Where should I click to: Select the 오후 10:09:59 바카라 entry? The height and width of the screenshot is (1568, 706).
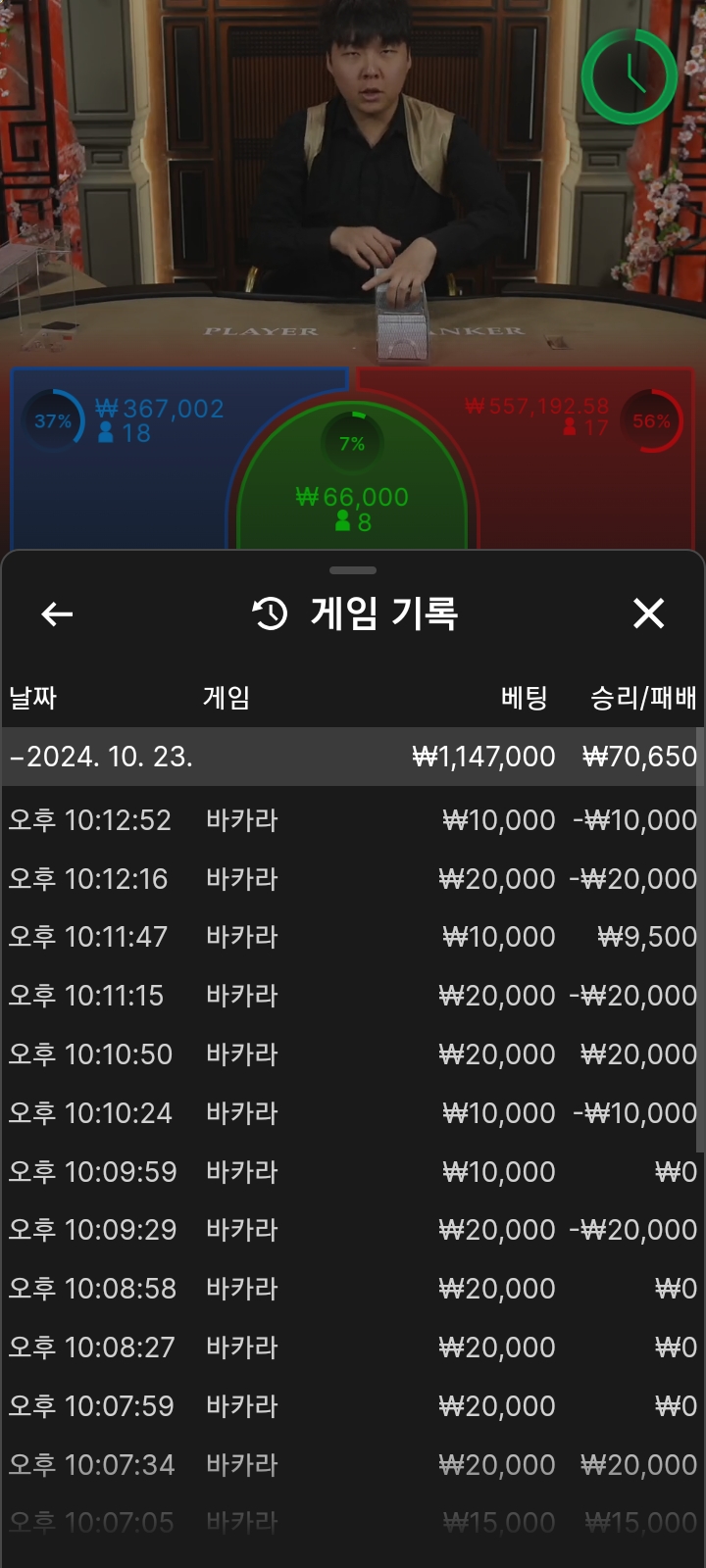pyautogui.click(x=351, y=1172)
